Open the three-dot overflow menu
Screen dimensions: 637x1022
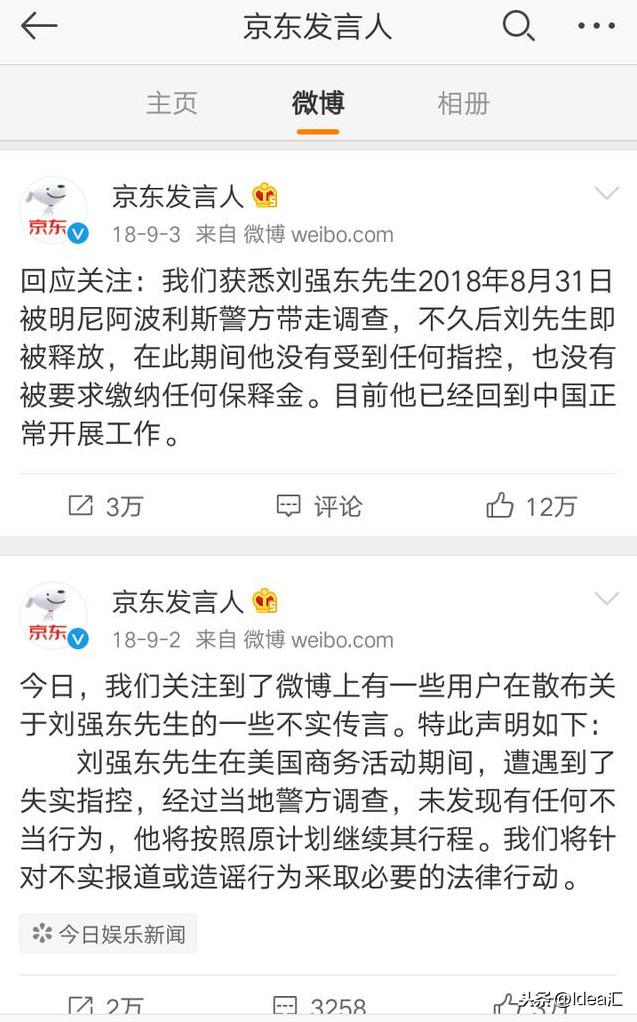(x=597, y=27)
